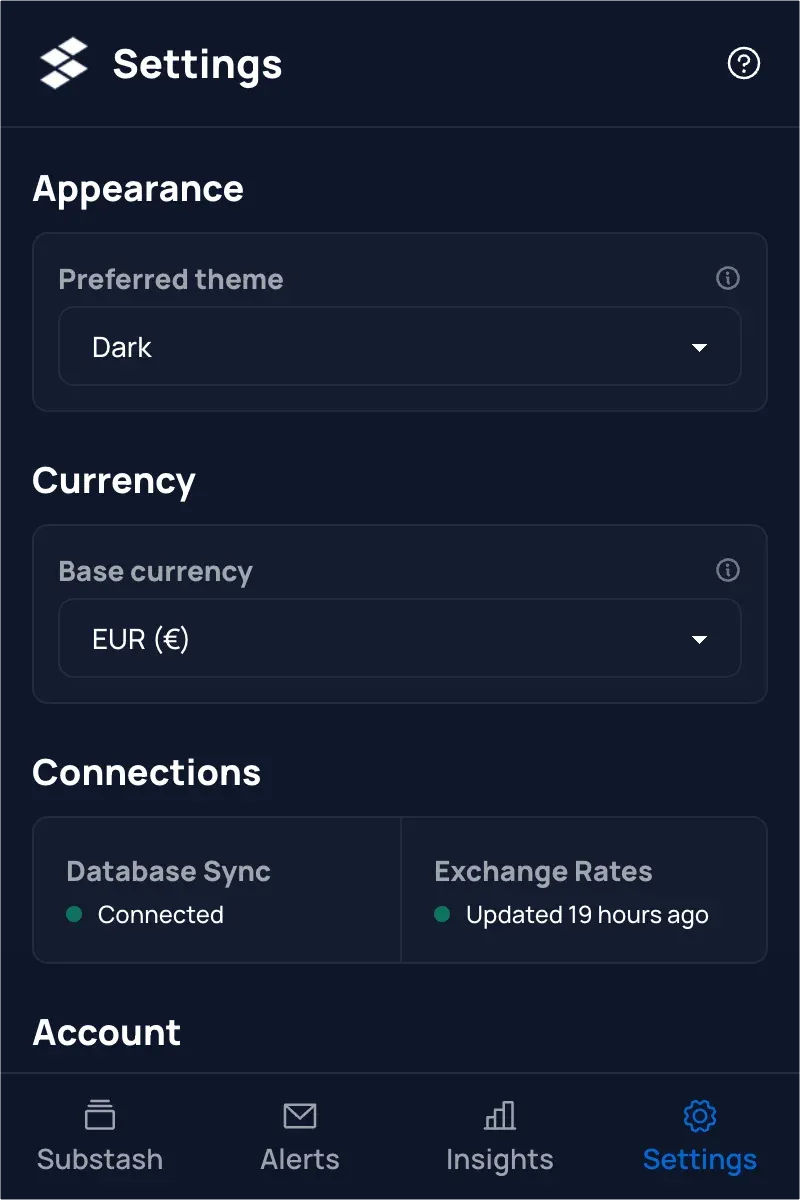The image size is (800, 1200).
Task: Click the Database Sync connected status dot
Action: [x=77, y=915]
